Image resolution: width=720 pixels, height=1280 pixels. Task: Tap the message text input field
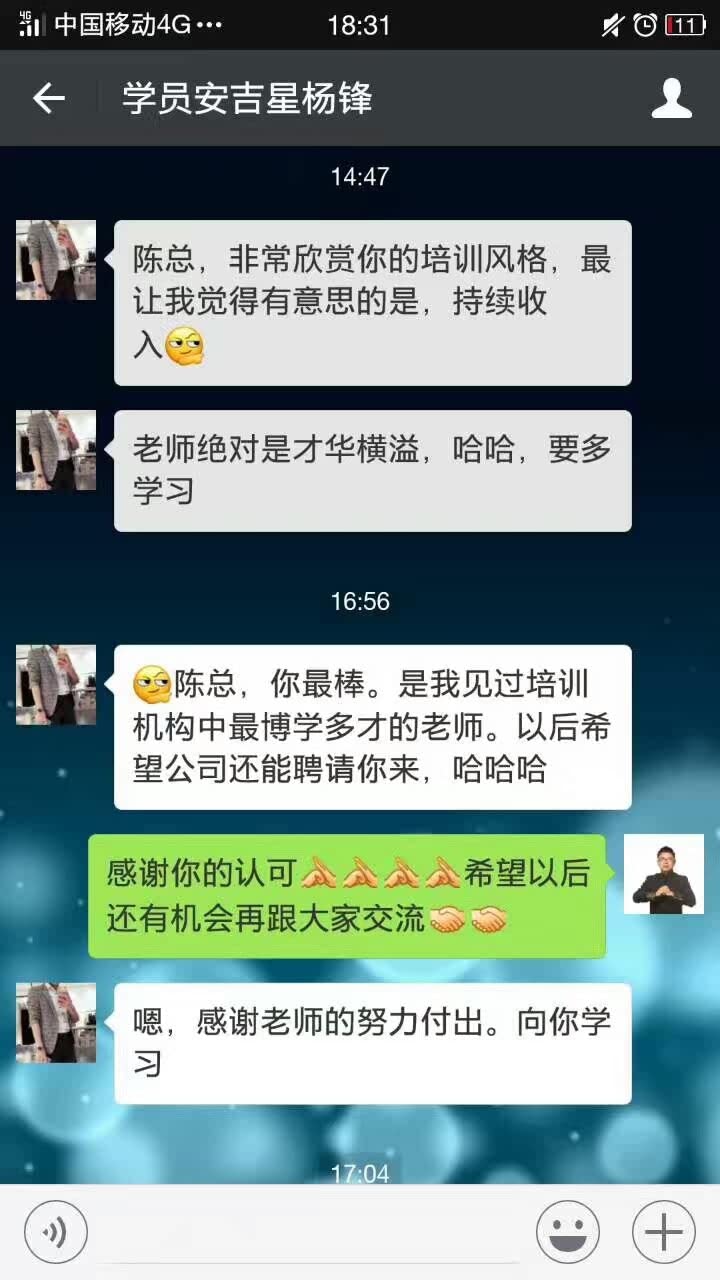[x=312, y=1232]
